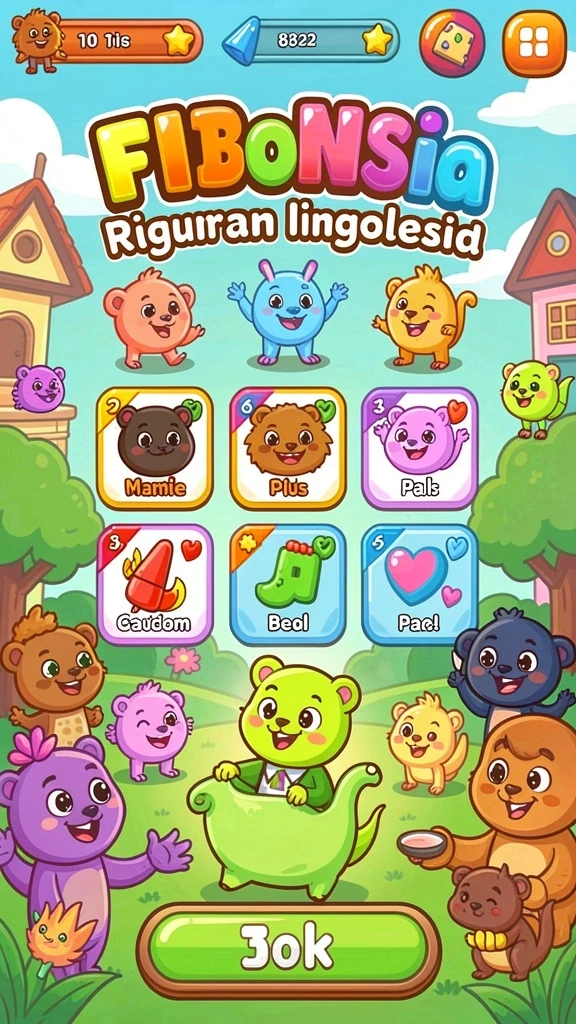Viewport: 576px width, 1024px height.
Task: Open the Caudom item card
Action: point(155,584)
